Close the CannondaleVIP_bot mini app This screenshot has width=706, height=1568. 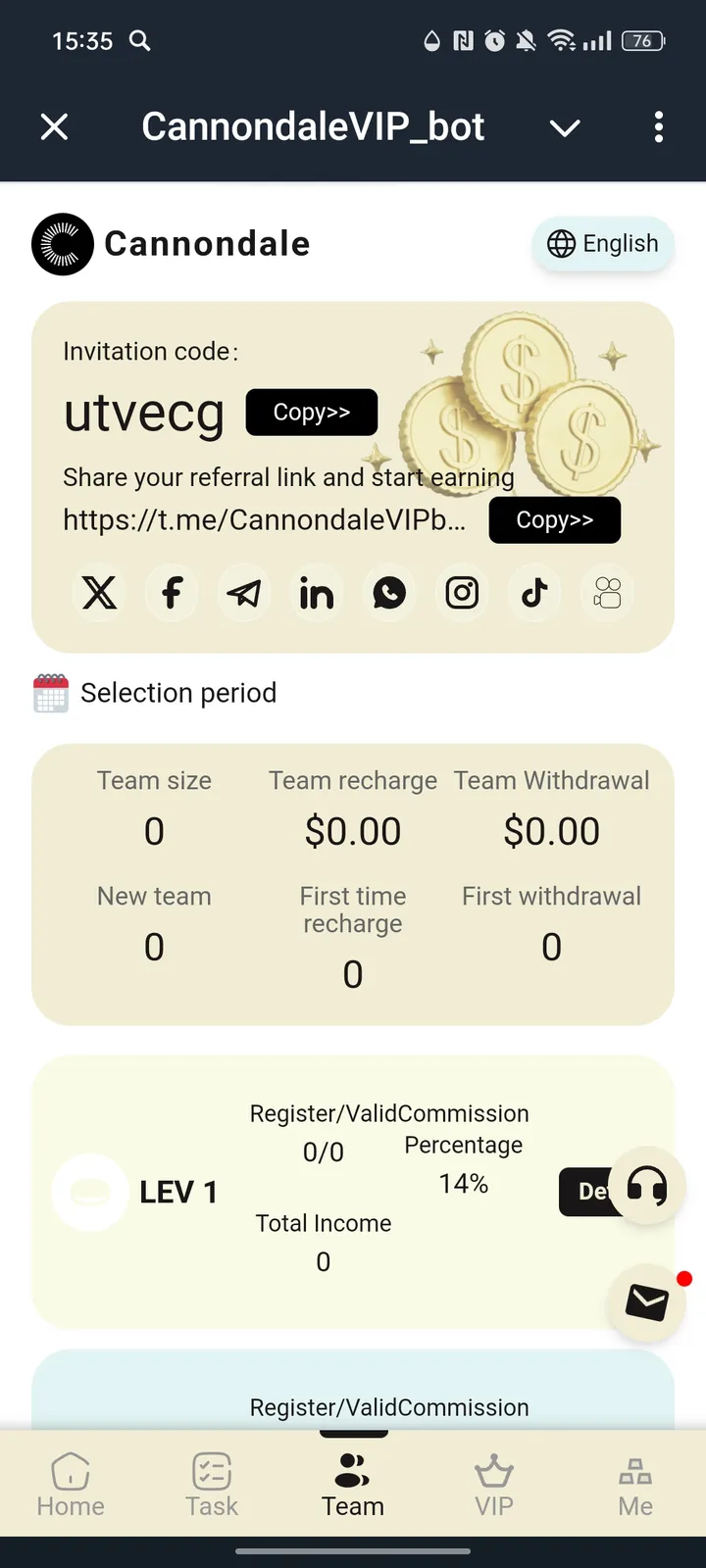[55, 126]
